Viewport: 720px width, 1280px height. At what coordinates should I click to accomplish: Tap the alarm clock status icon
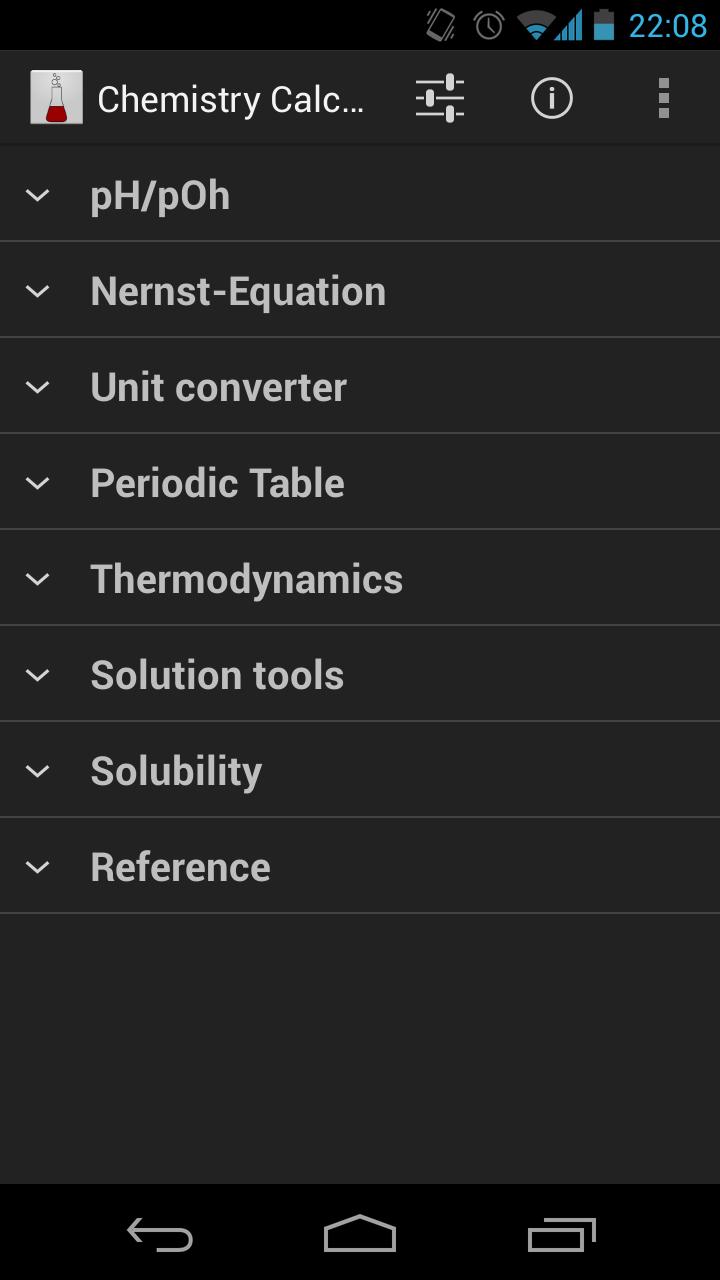click(x=487, y=24)
